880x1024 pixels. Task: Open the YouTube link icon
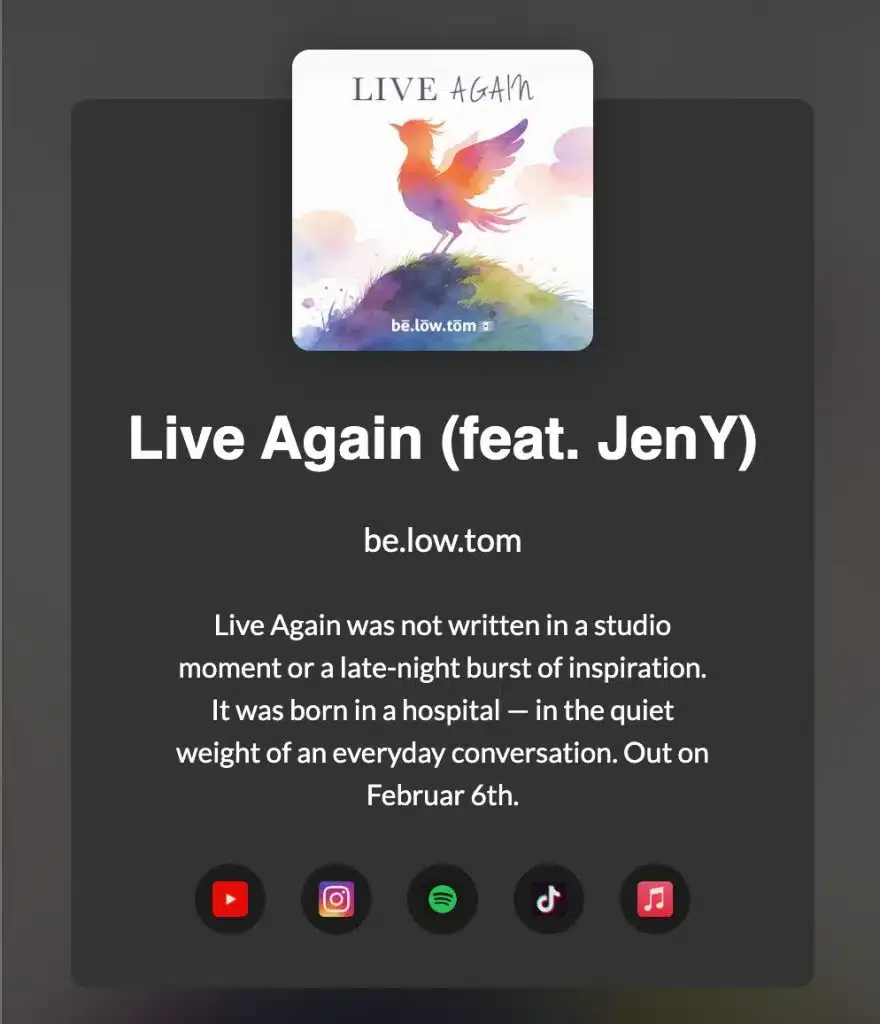pyautogui.click(x=230, y=899)
